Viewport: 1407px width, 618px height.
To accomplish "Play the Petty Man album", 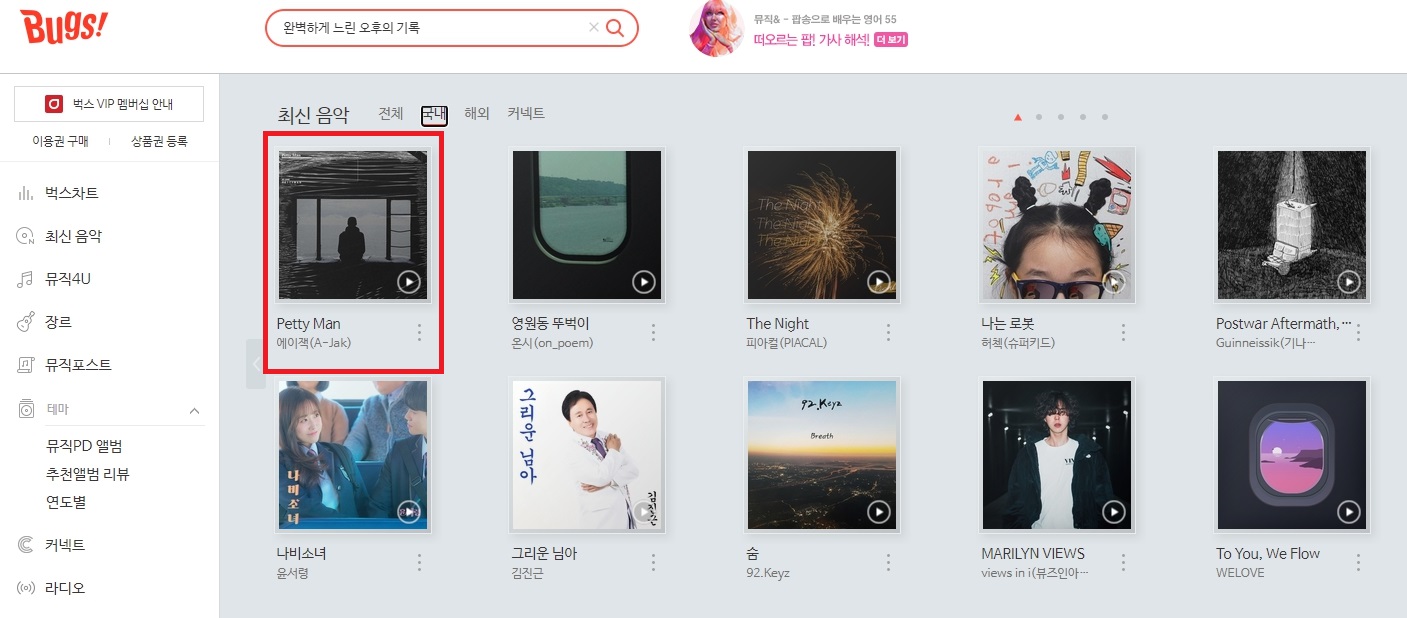I will (x=408, y=282).
